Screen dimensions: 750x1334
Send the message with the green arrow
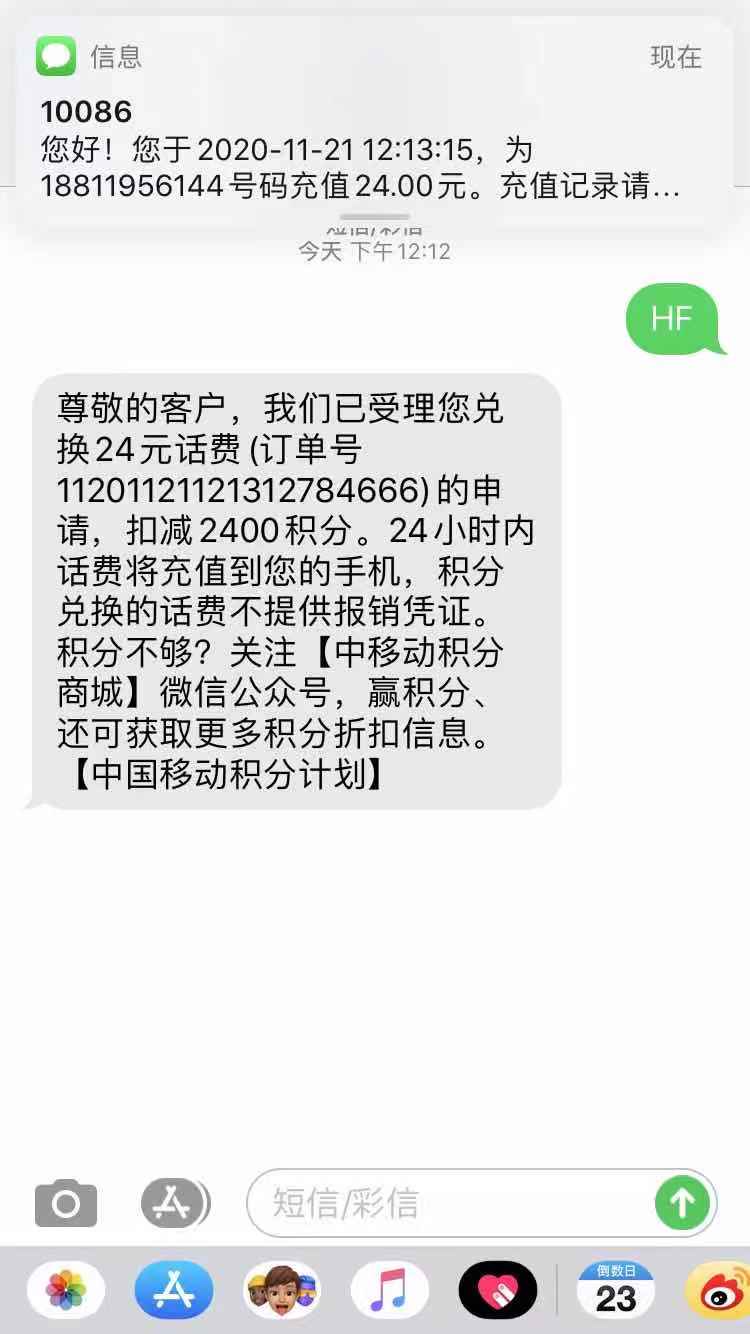(682, 1203)
